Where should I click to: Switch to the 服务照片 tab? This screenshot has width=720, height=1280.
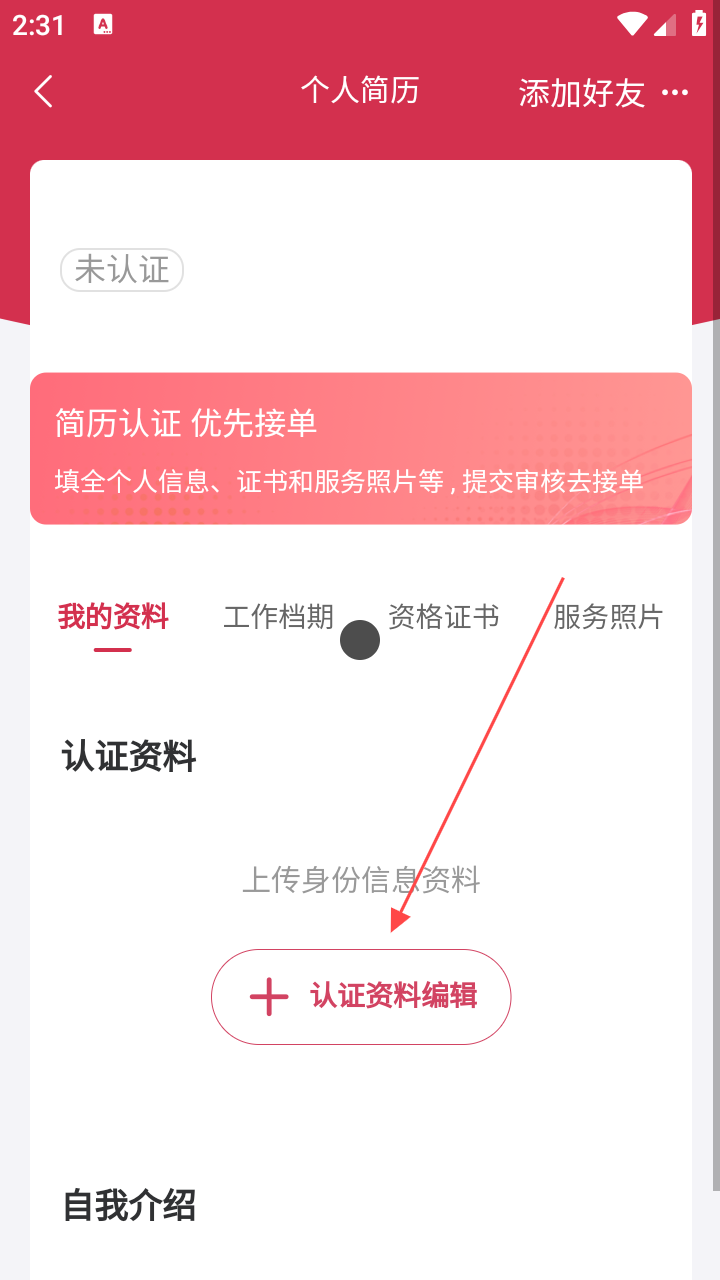pos(607,617)
